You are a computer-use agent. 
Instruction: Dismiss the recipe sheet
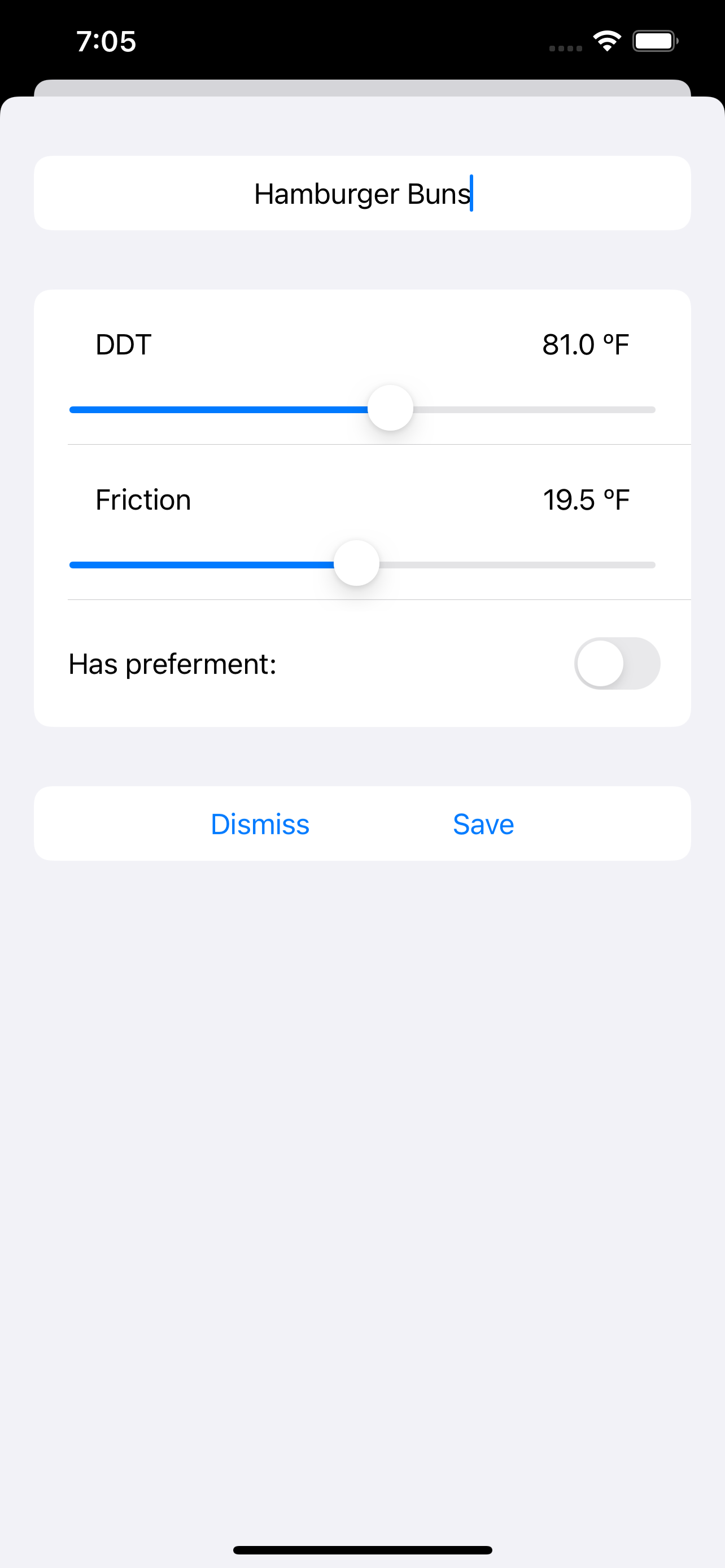(260, 824)
